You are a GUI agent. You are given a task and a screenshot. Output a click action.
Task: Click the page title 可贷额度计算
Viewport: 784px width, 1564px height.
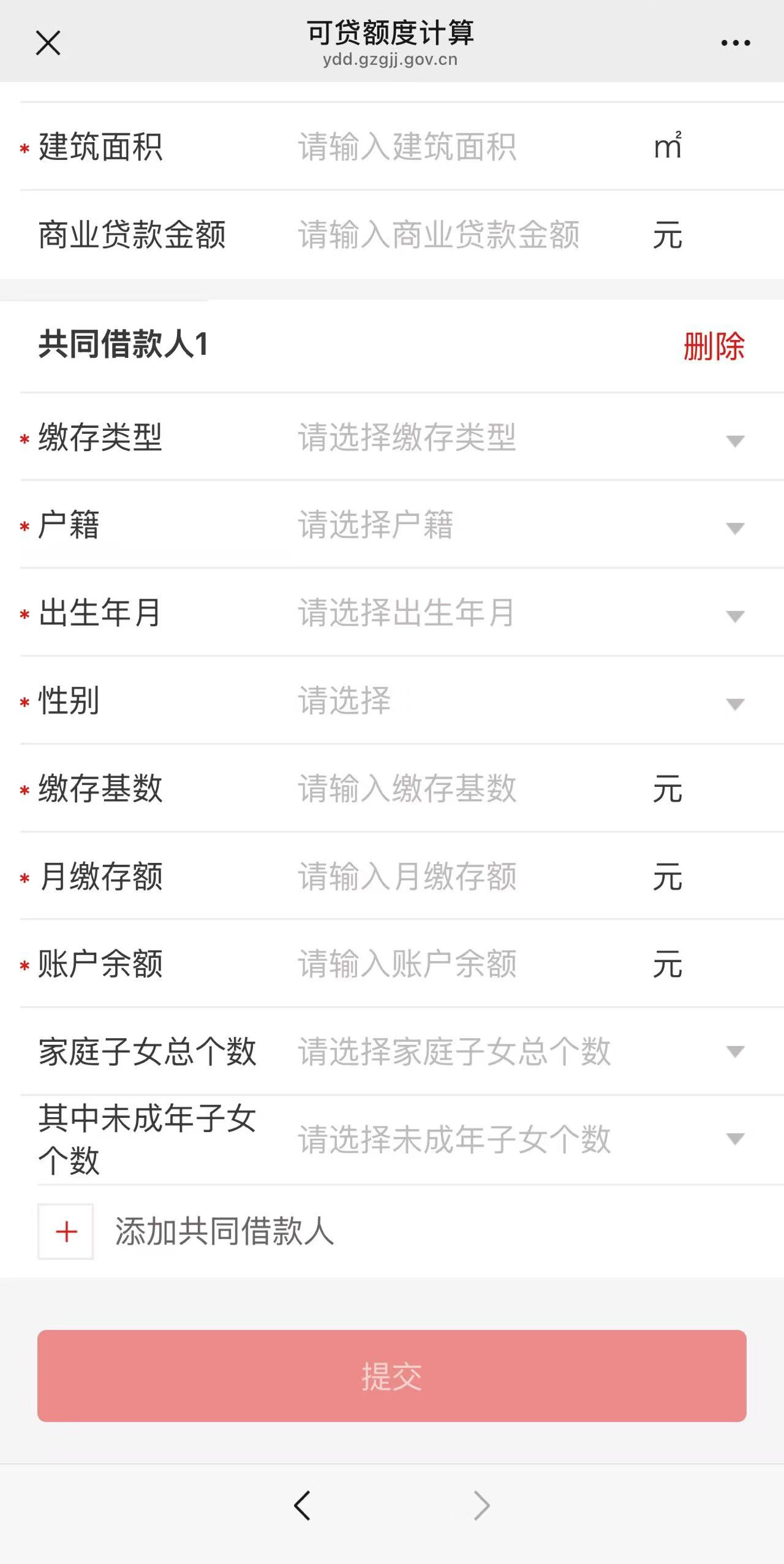click(x=391, y=34)
